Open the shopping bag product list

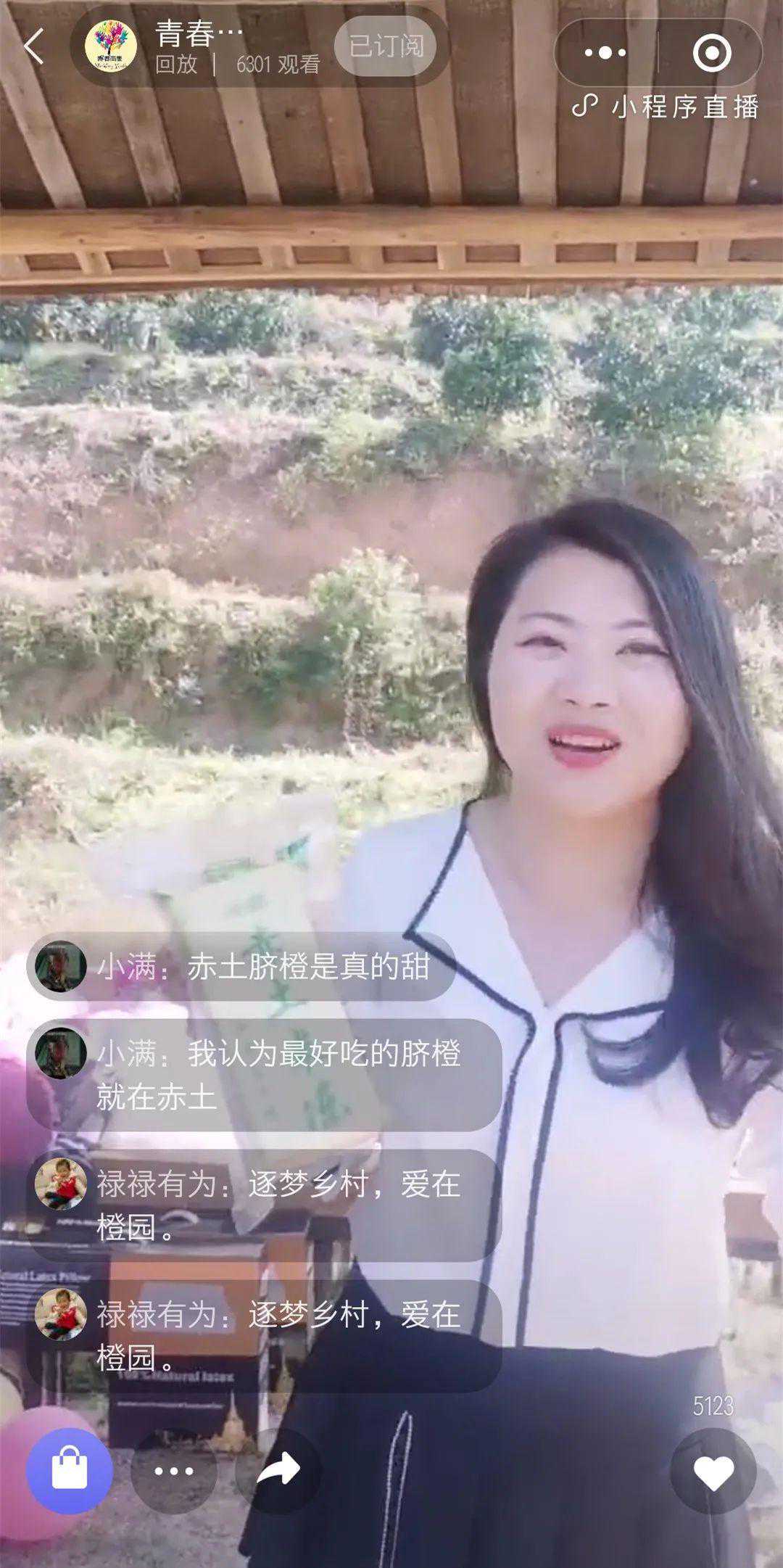70,1469
